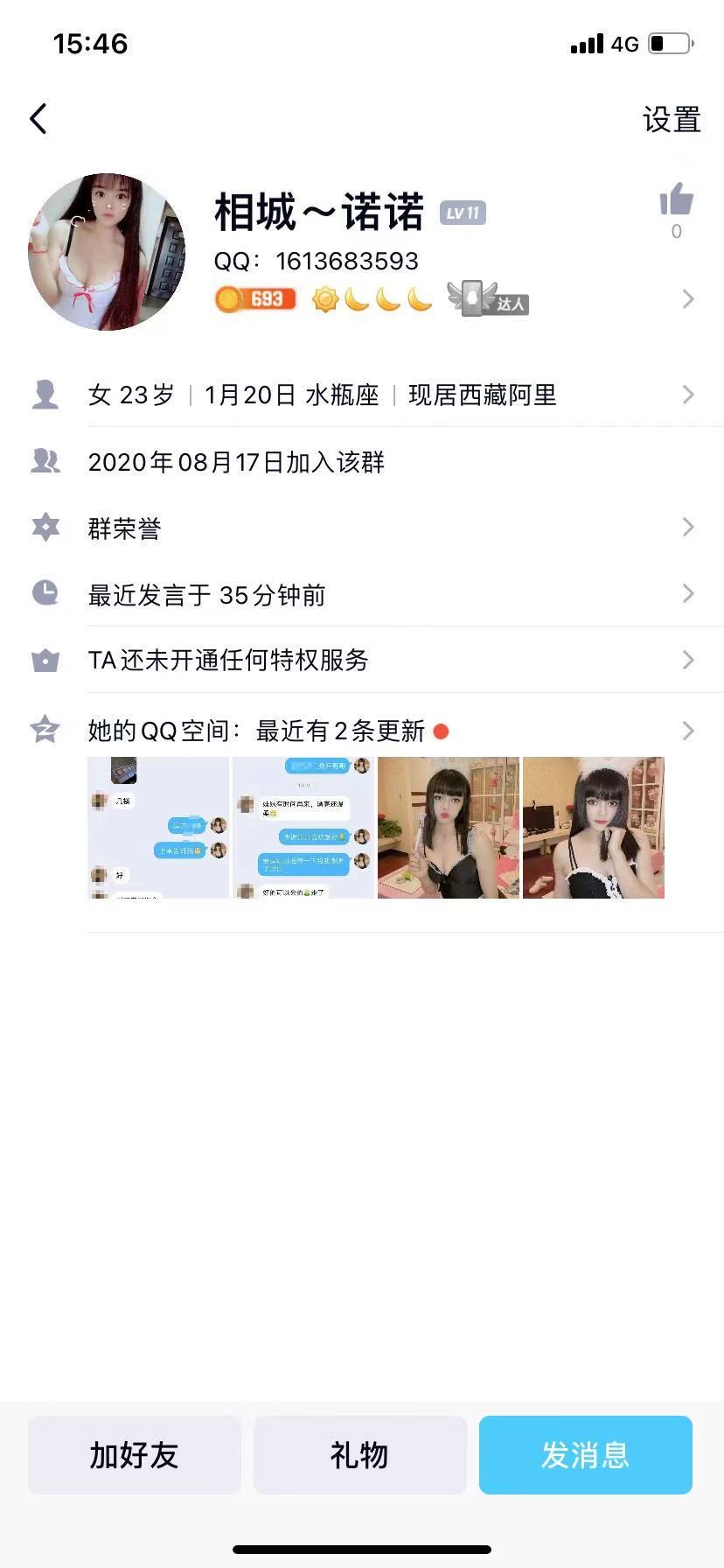Open the 最近发言于 35分钟前 row

pos(362,594)
